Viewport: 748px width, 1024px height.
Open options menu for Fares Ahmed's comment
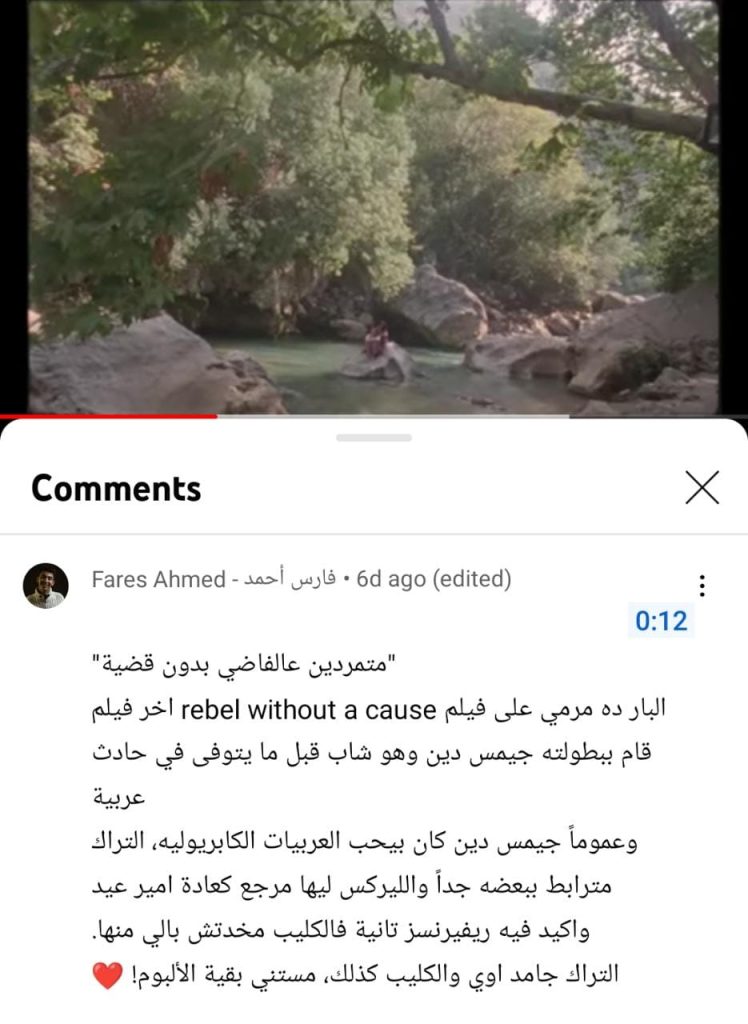702,585
